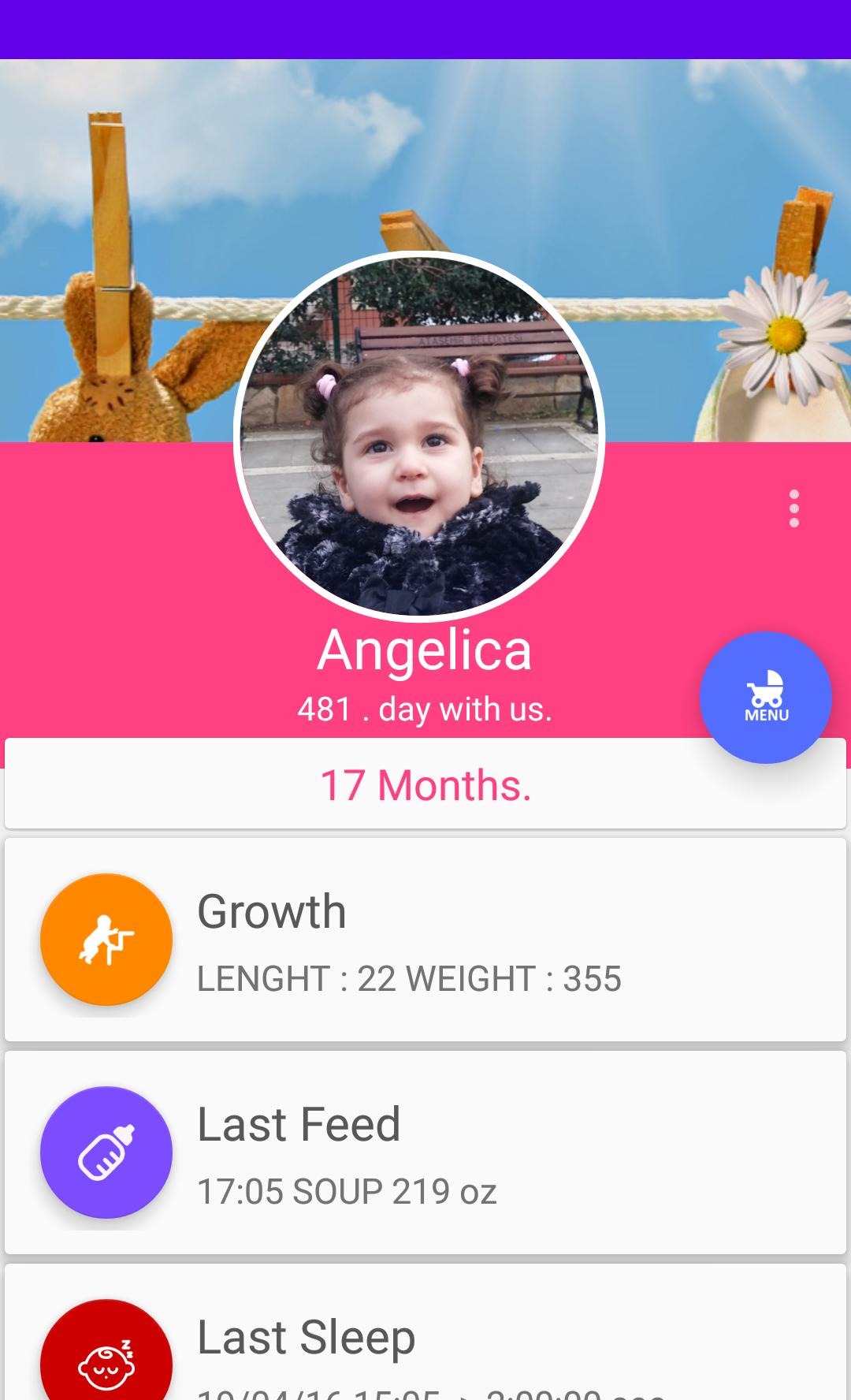
Task: Open the Growth card
Action: coord(425,940)
